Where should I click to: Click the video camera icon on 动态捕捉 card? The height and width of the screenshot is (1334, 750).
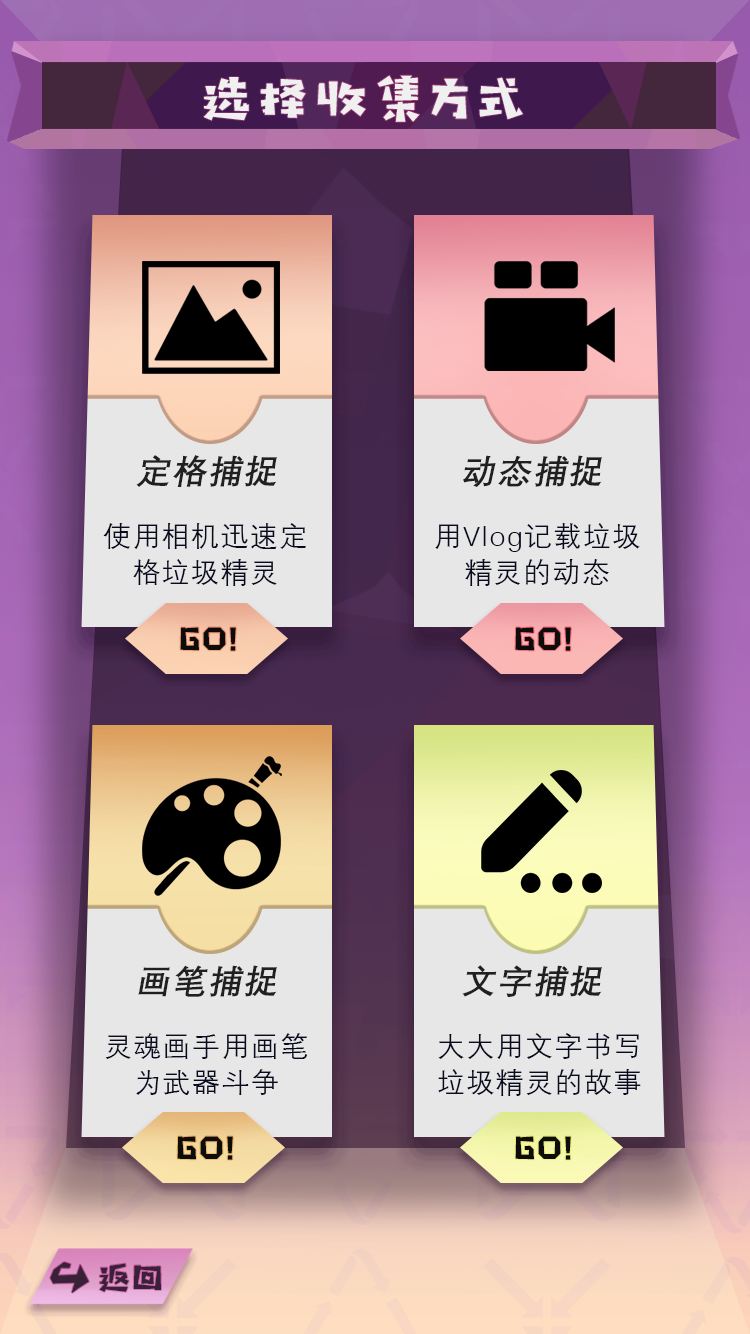545,318
